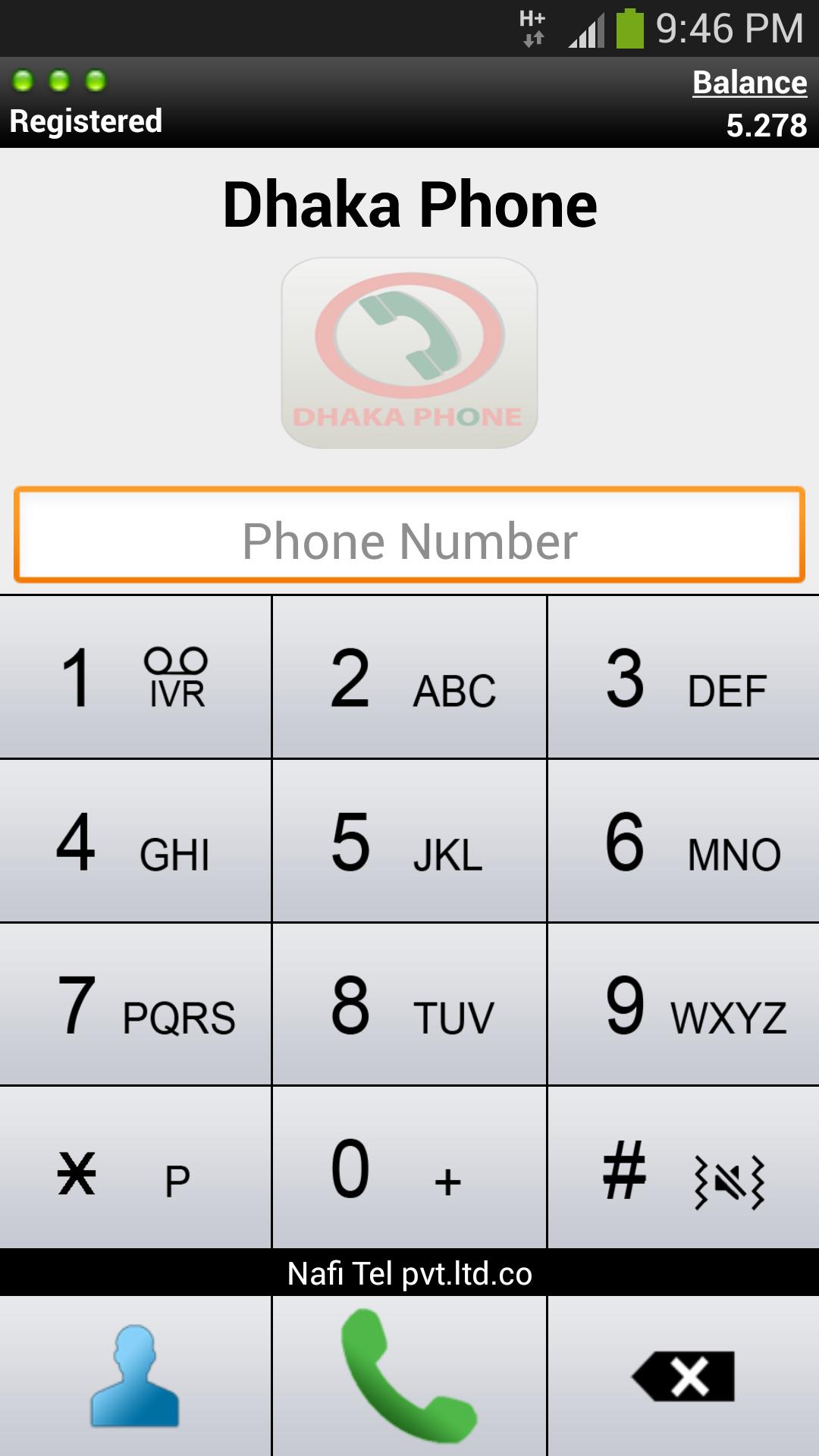This screenshot has height=1456, width=819.
Task: Dial the 4 GHI key
Action: click(135, 841)
